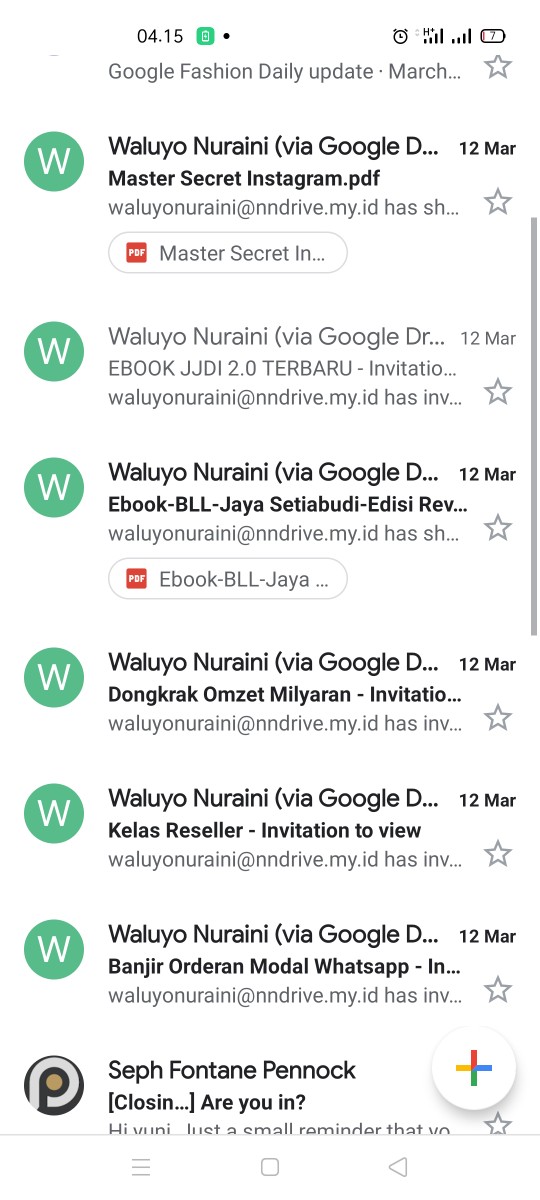Viewport: 540px width, 1200px height.
Task: Star the Kelas Reseller email
Action: click(x=498, y=853)
